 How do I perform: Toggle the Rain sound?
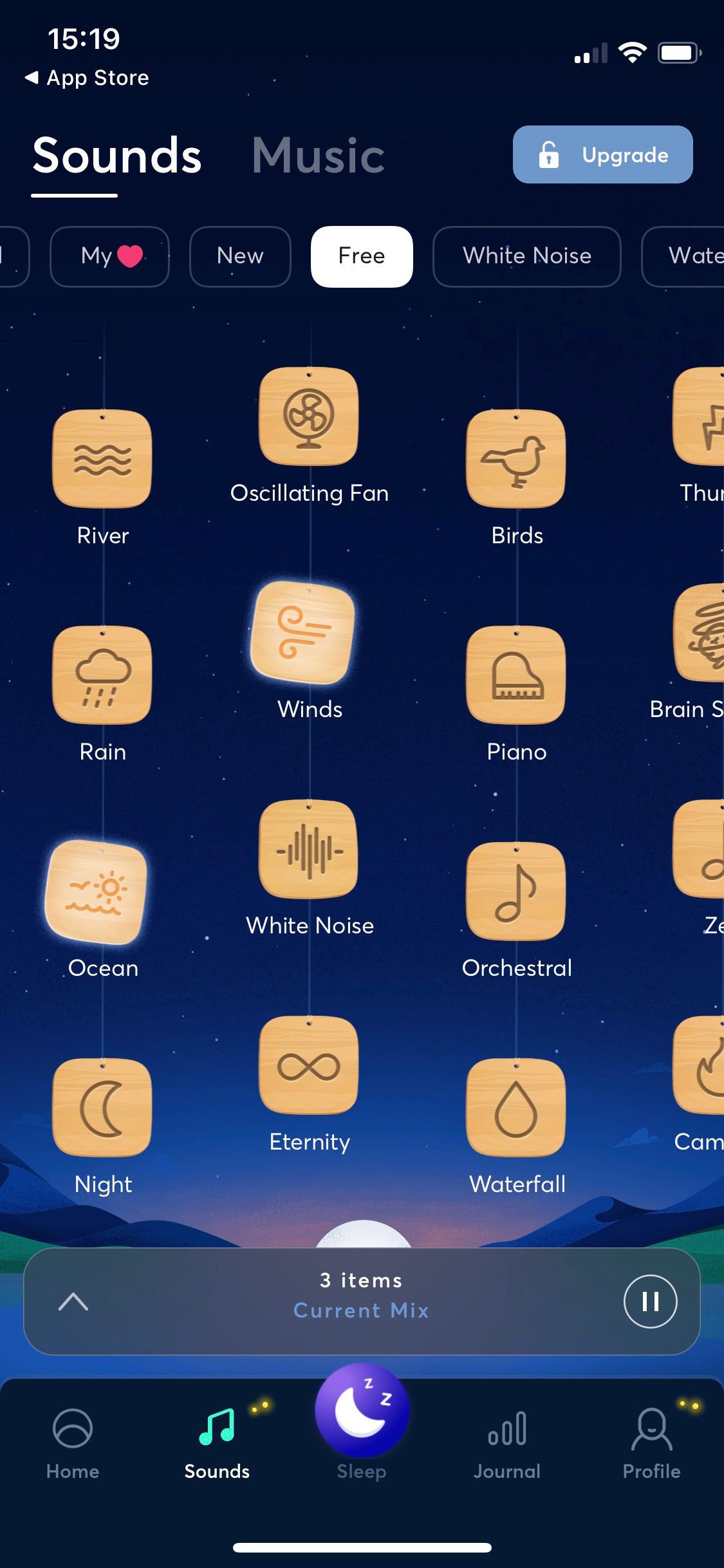click(x=102, y=675)
